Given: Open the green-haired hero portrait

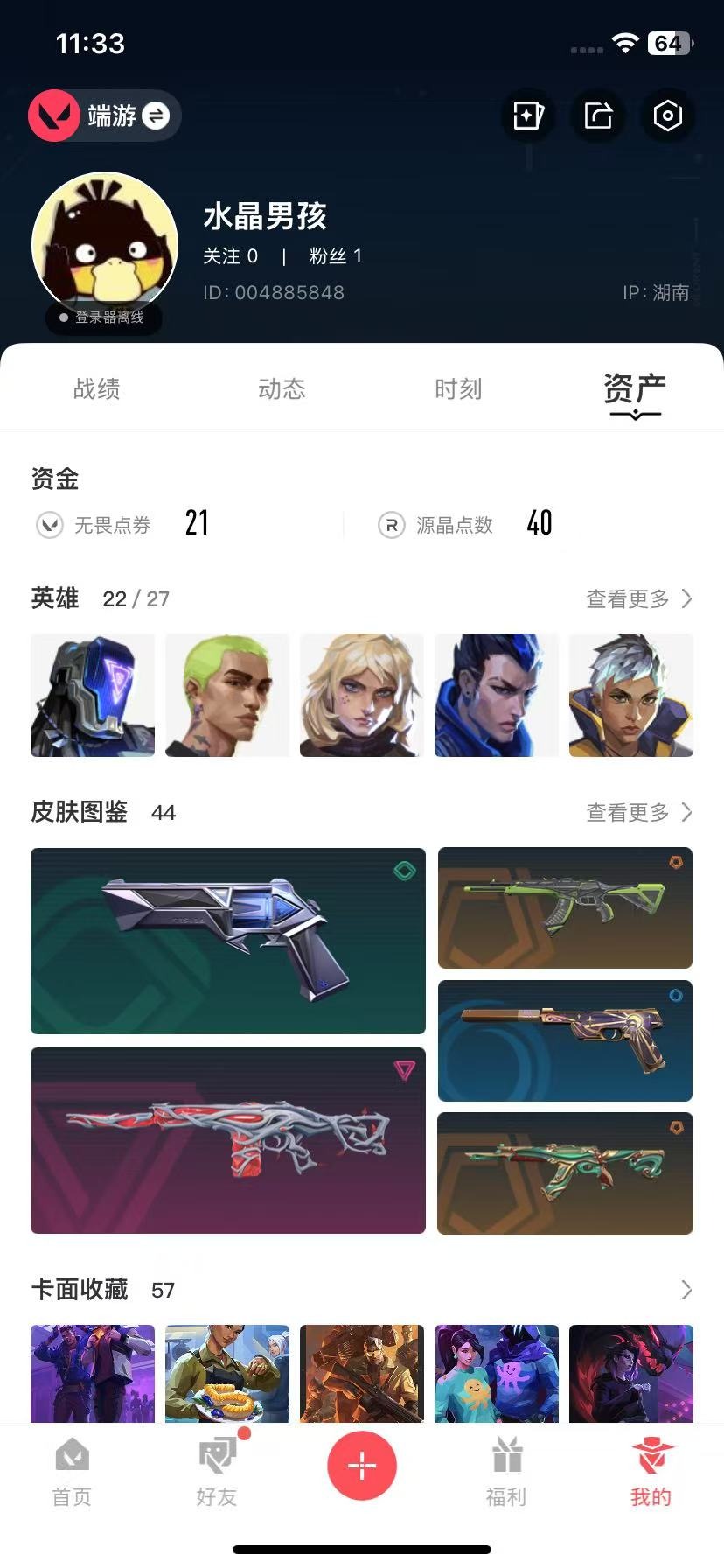Looking at the screenshot, I should point(227,695).
